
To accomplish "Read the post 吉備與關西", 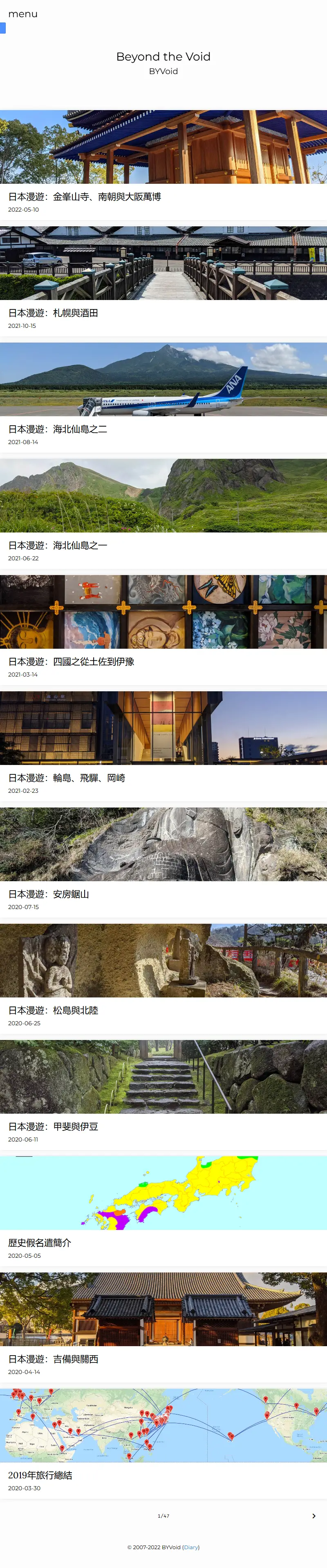I will click(53, 1359).
